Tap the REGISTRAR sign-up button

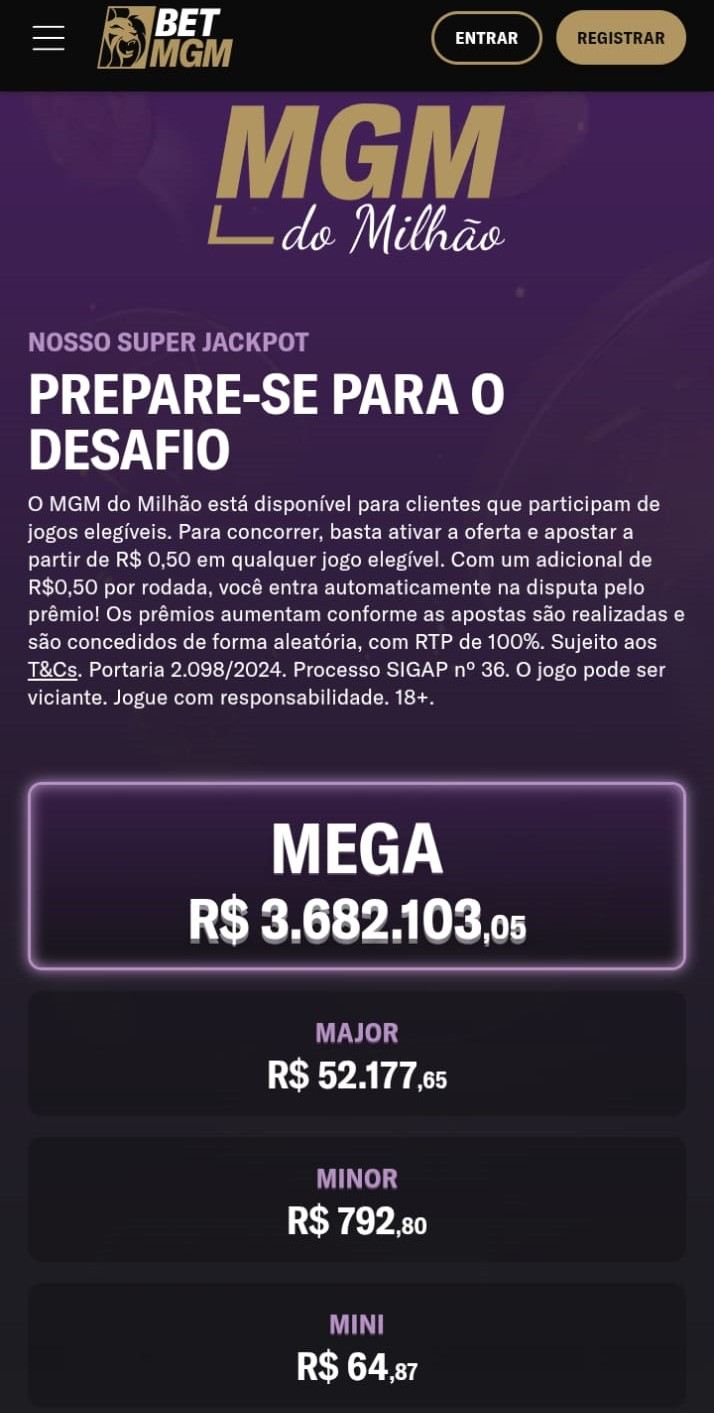(620, 38)
